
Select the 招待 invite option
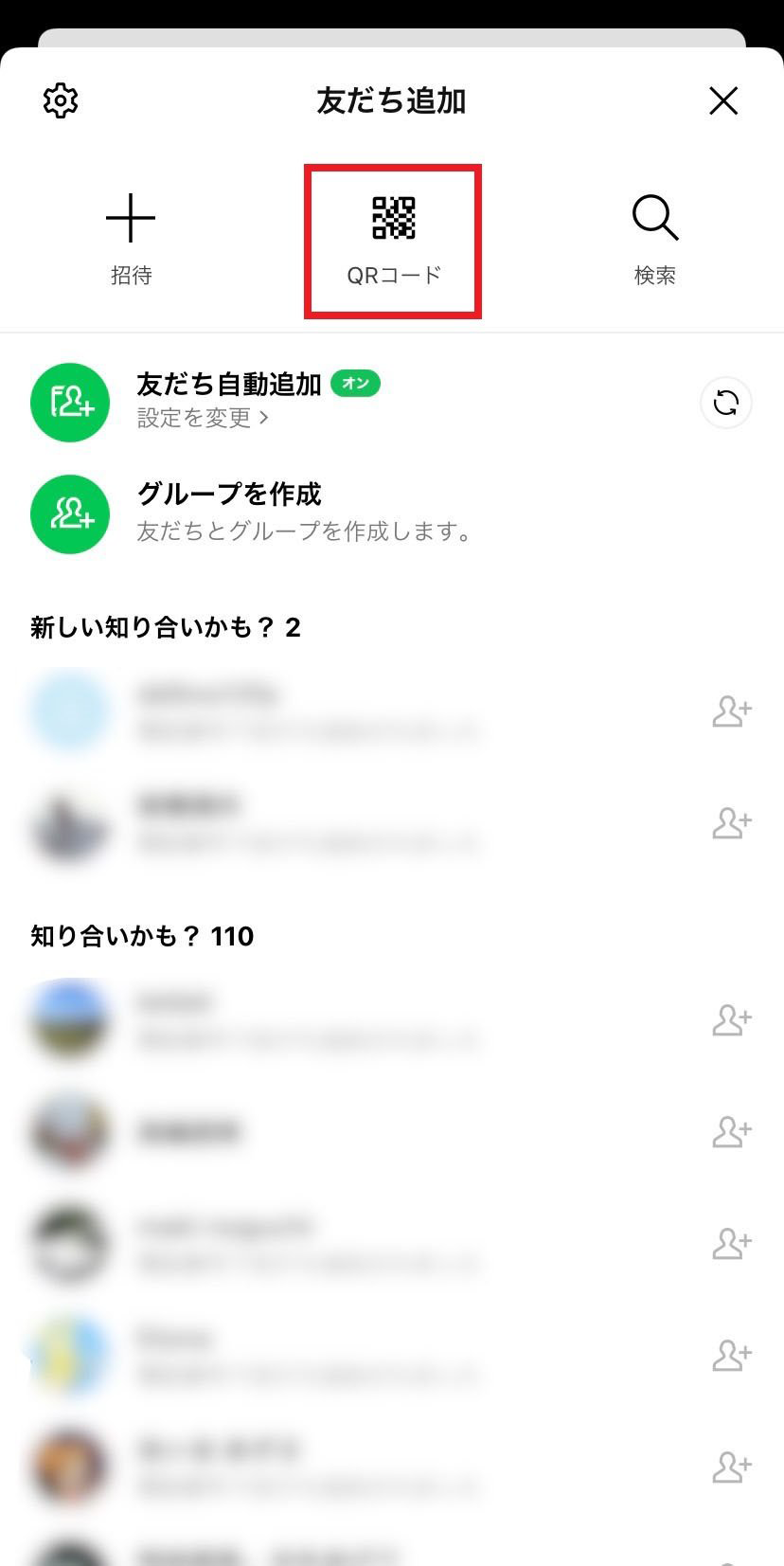tap(131, 237)
